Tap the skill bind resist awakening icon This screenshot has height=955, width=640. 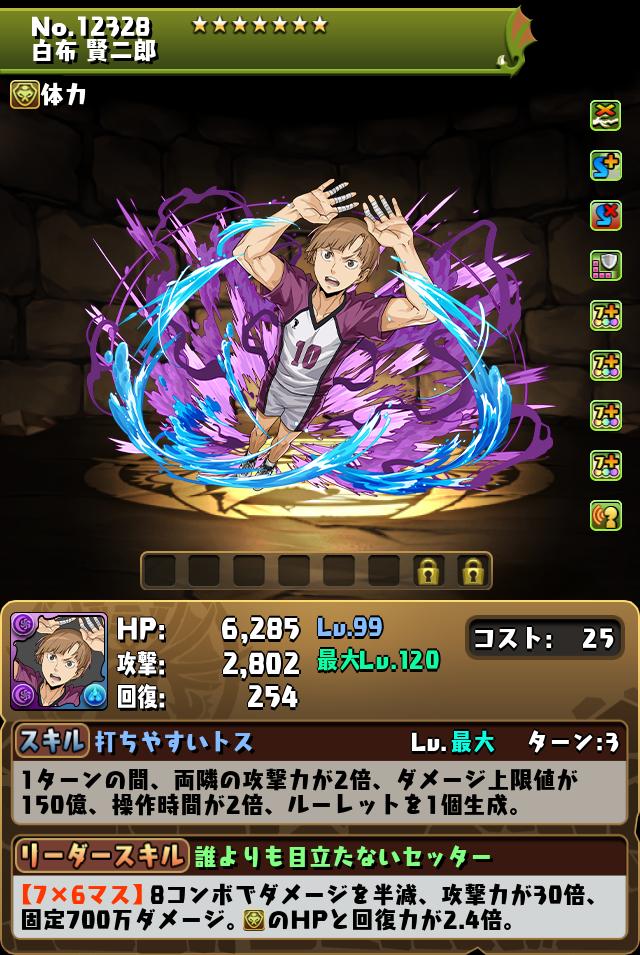[606, 215]
